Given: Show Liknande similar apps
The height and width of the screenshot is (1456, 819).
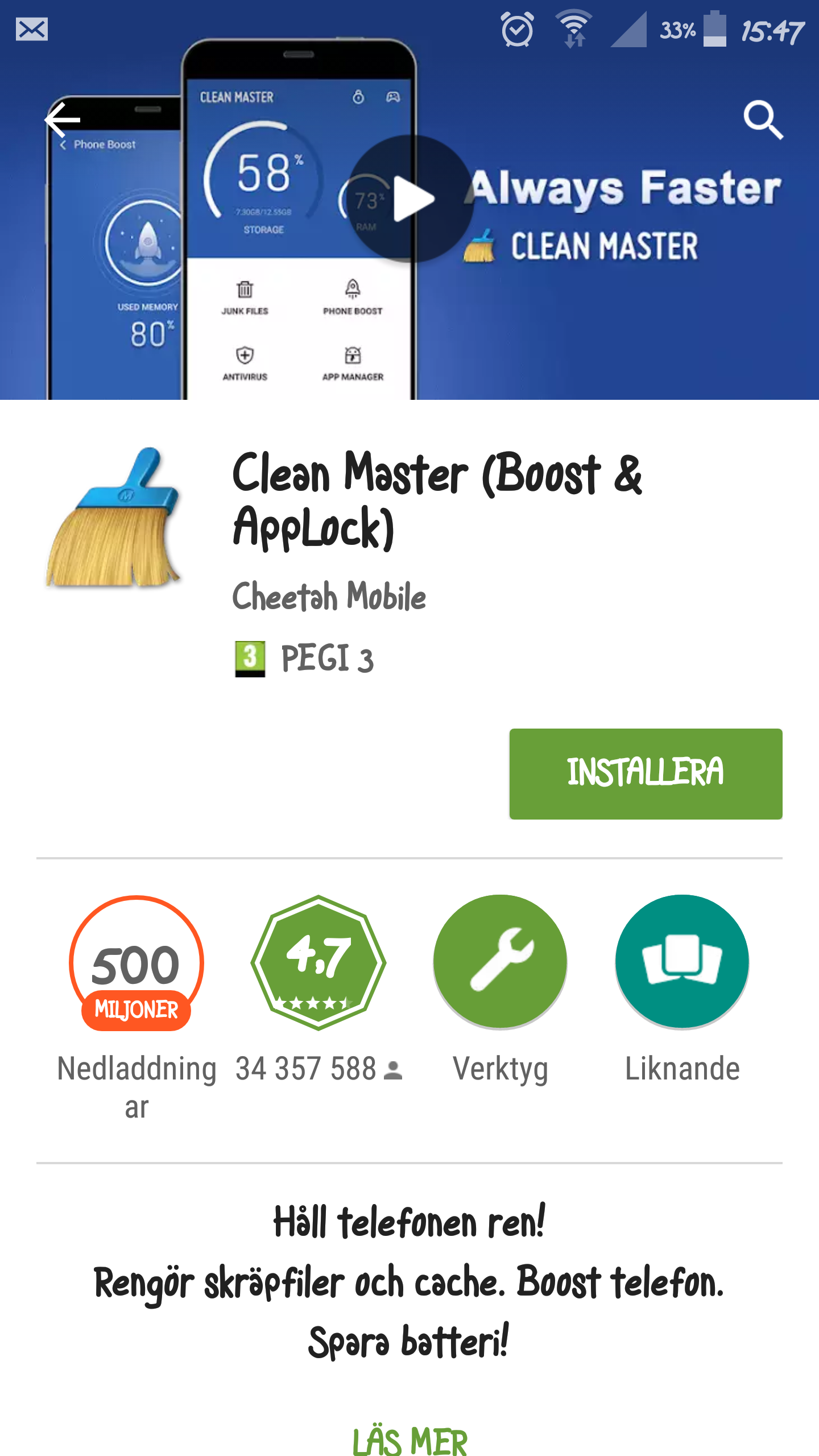Looking at the screenshot, I should (682, 962).
